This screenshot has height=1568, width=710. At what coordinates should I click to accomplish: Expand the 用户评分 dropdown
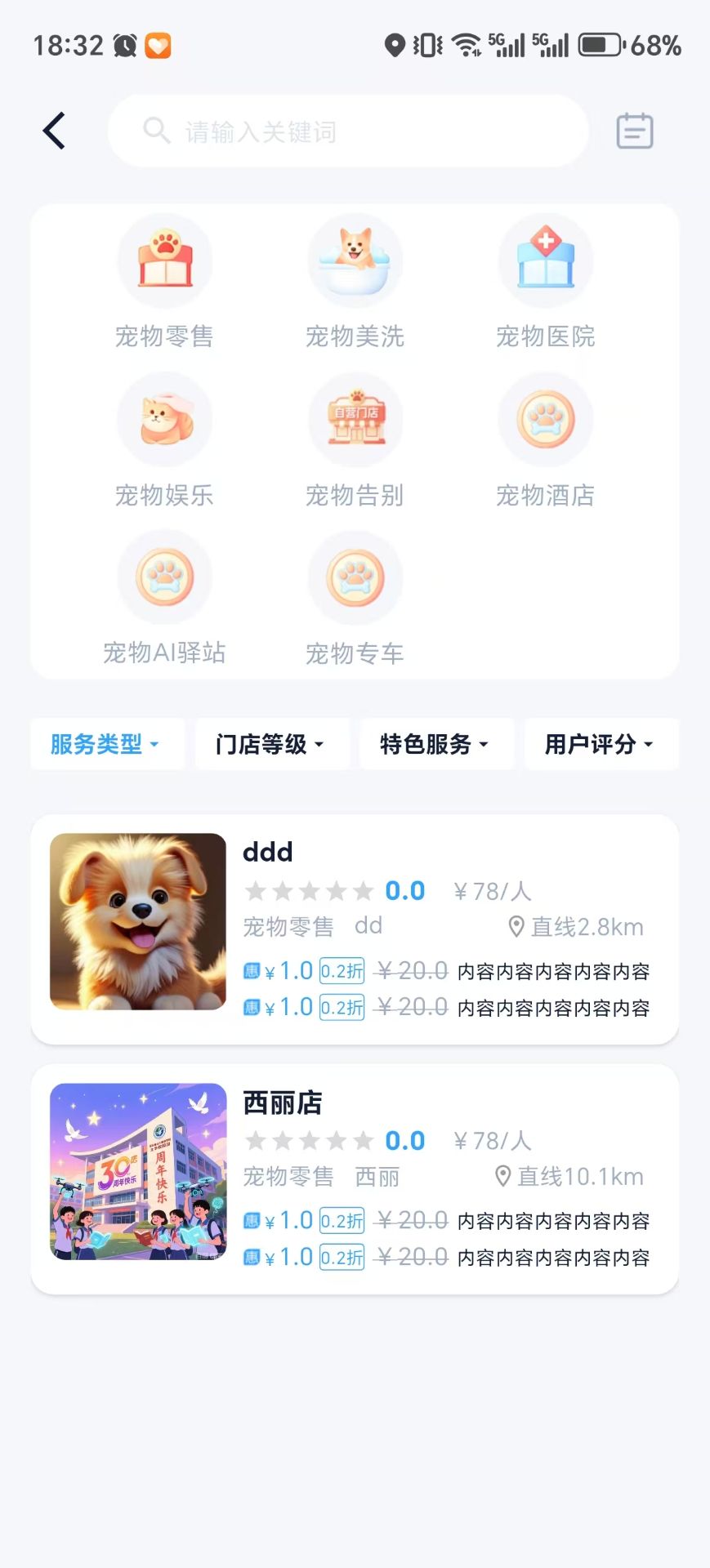pos(601,744)
